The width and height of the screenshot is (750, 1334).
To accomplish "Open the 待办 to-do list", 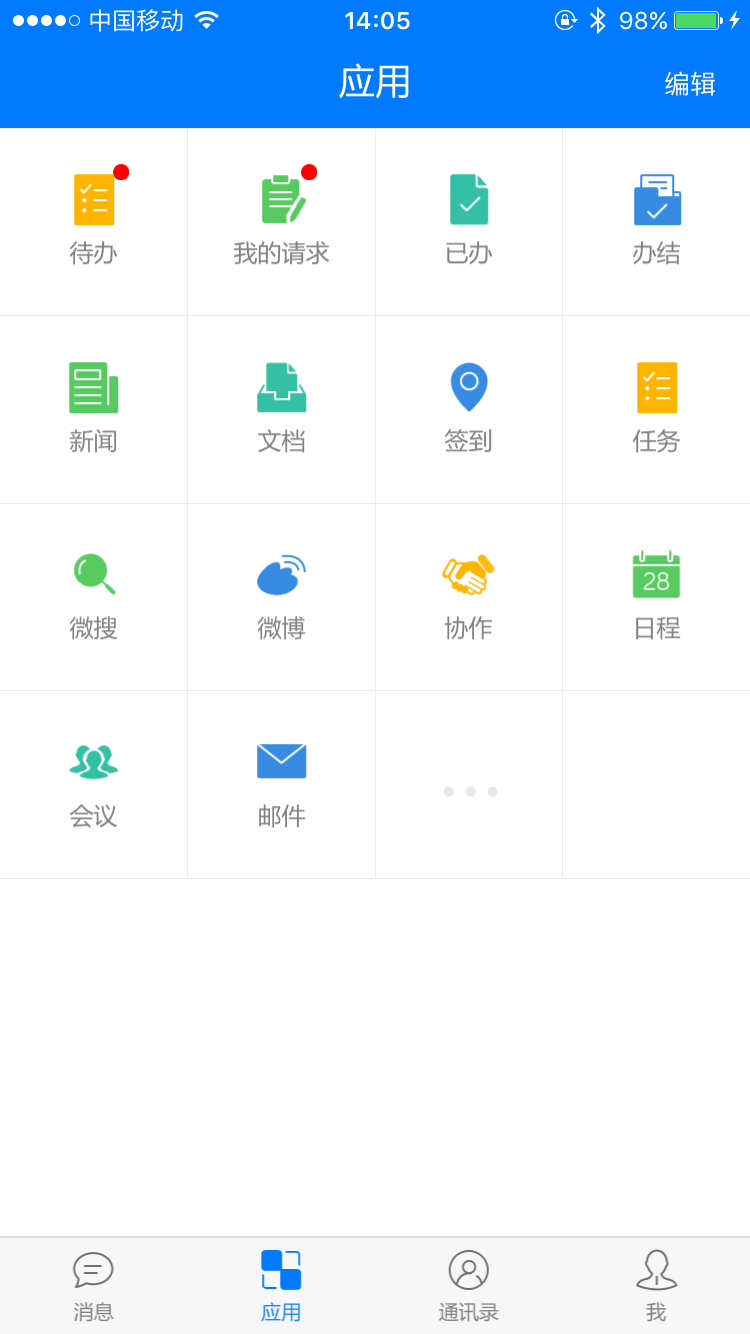I will [94, 221].
